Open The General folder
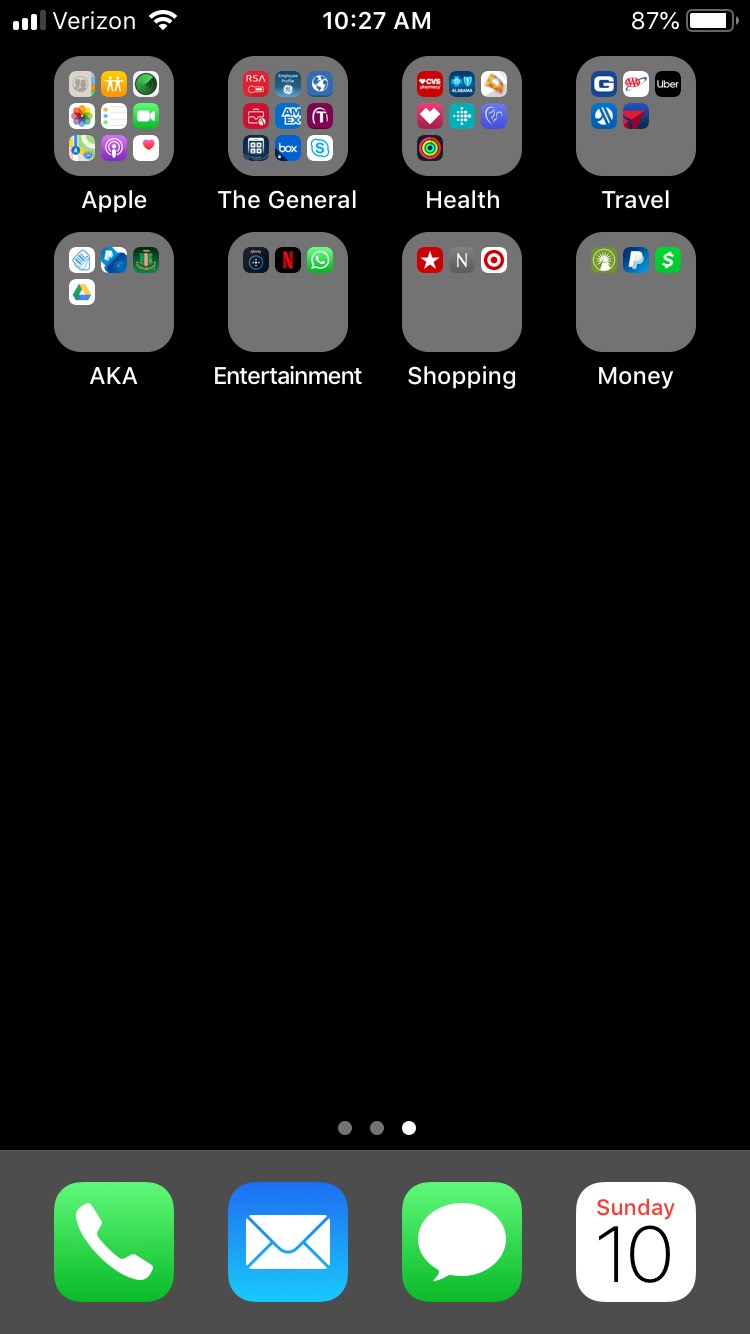Screen dimensions: 750x1334 tap(288, 116)
